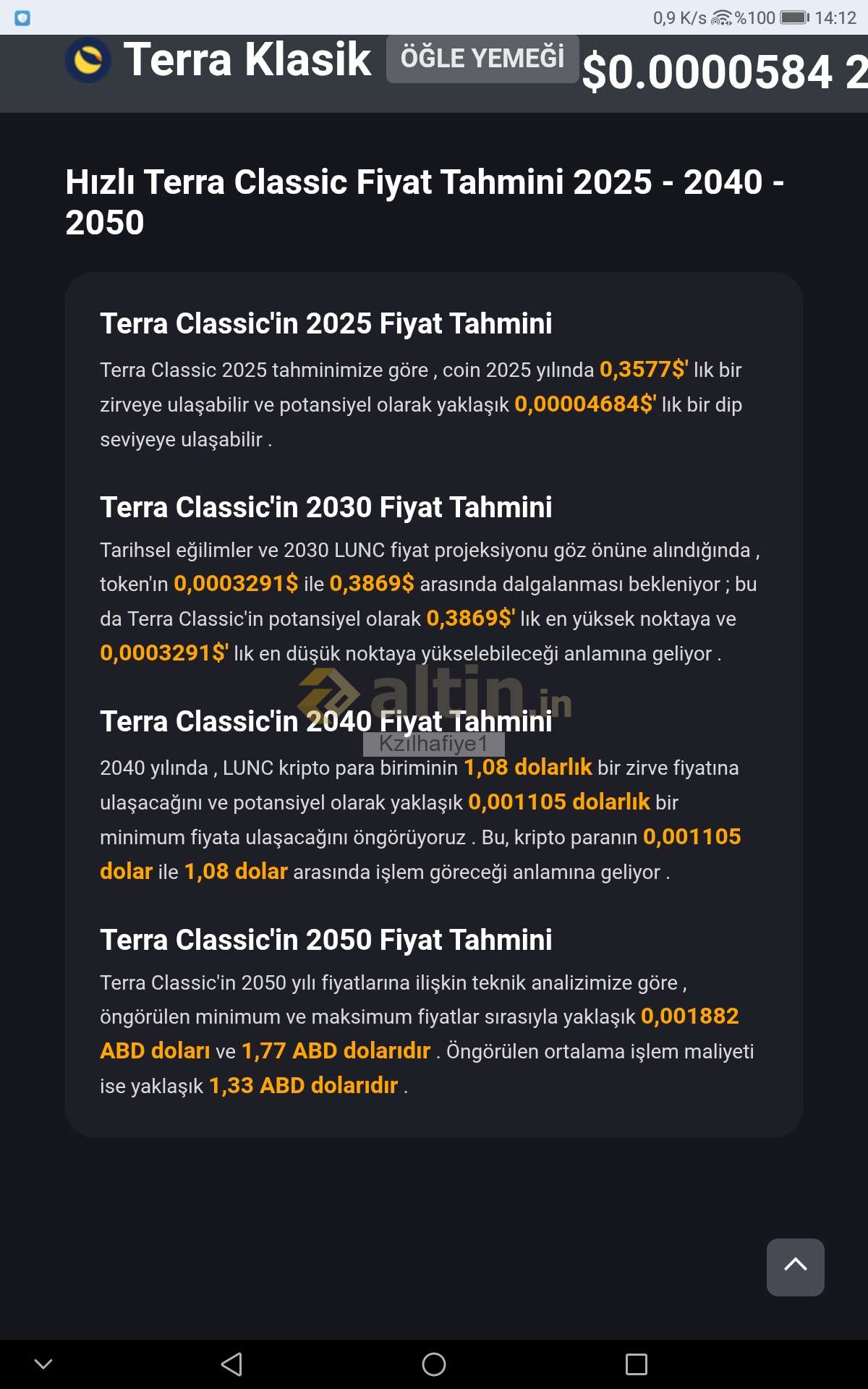Image resolution: width=868 pixels, height=1389 pixels.
Task: Tap the scroll-to-top arrow button
Action: [x=795, y=1267]
